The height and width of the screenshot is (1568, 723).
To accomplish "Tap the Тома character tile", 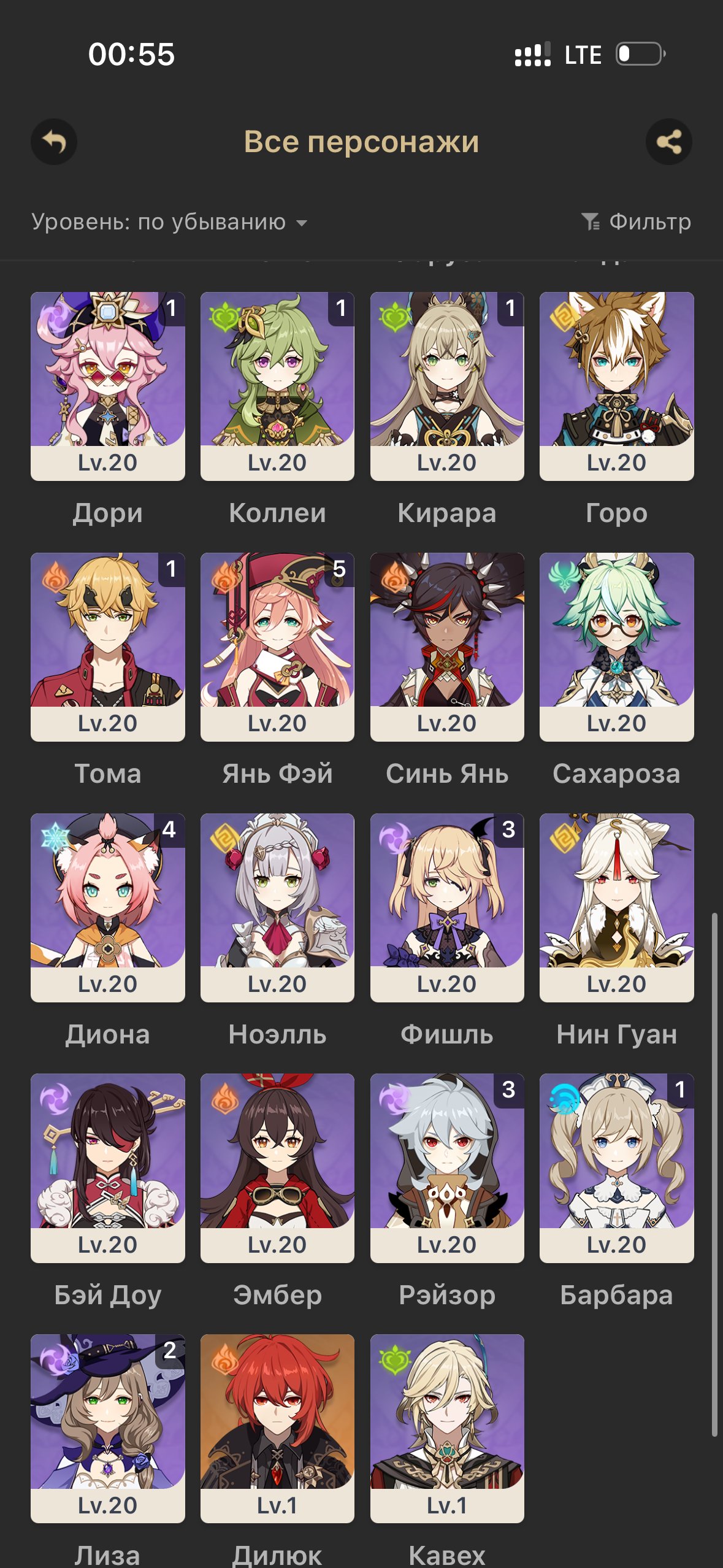I will (108, 646).
